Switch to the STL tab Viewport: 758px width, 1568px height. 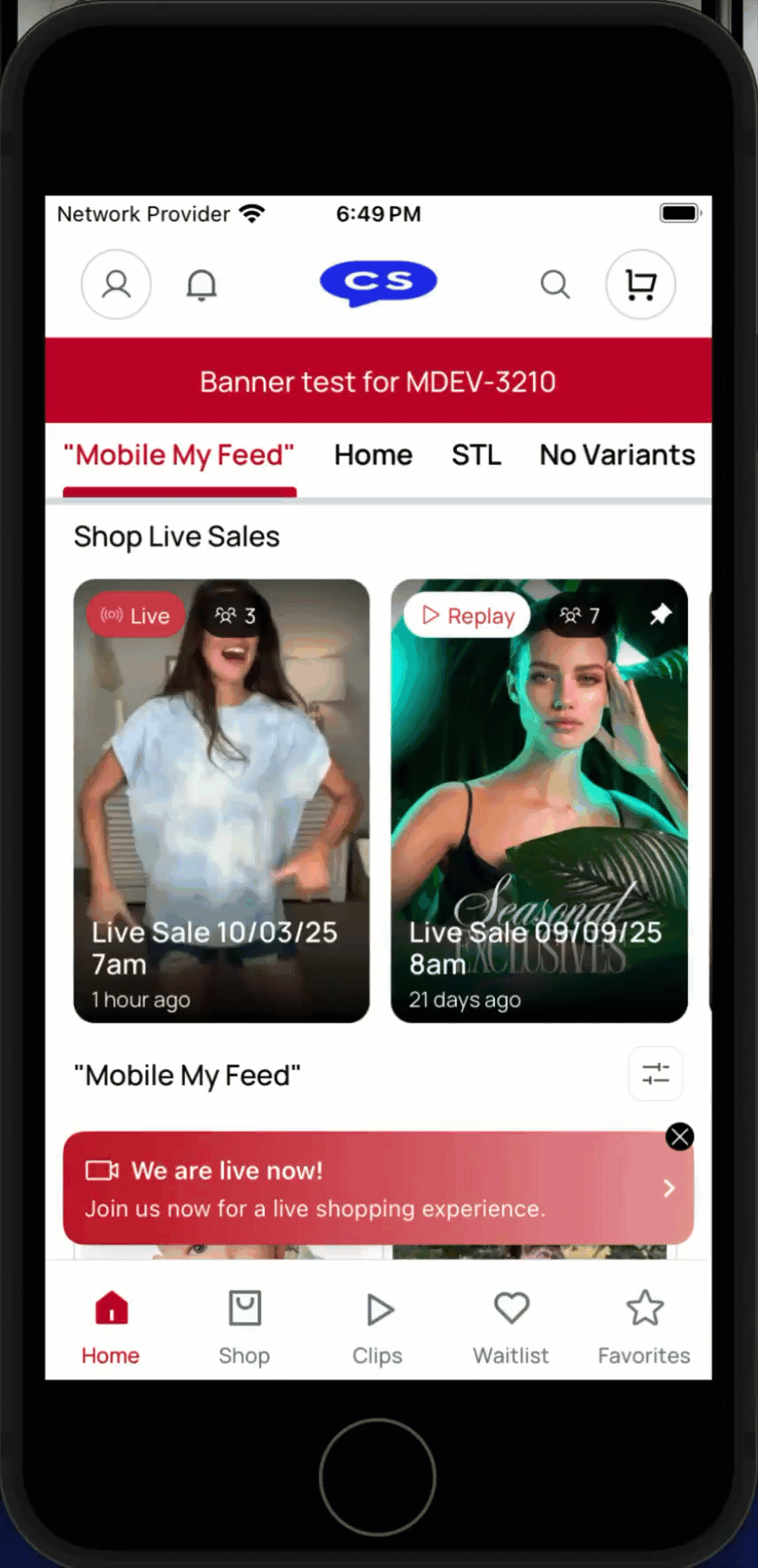[476, 455]
